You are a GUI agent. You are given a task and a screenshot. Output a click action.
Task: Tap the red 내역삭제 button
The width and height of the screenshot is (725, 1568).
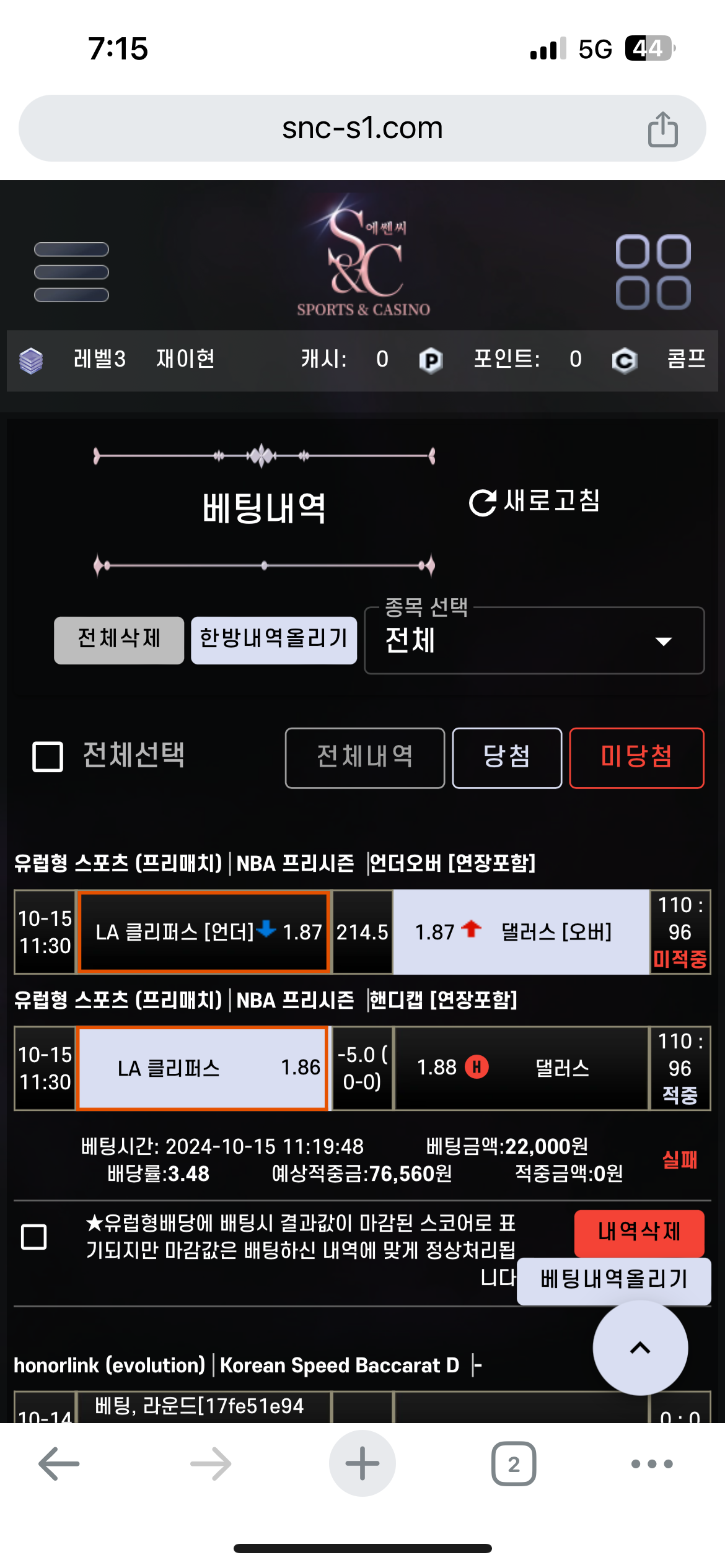tap(639, 1233)
